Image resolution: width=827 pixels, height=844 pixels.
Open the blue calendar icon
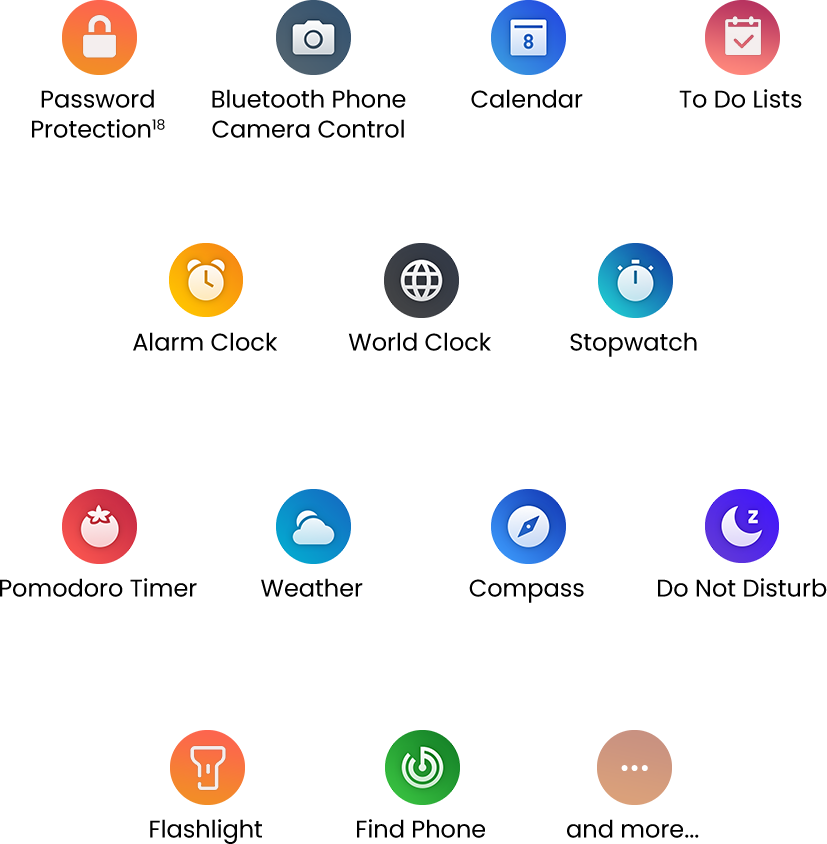pos(528,38)
